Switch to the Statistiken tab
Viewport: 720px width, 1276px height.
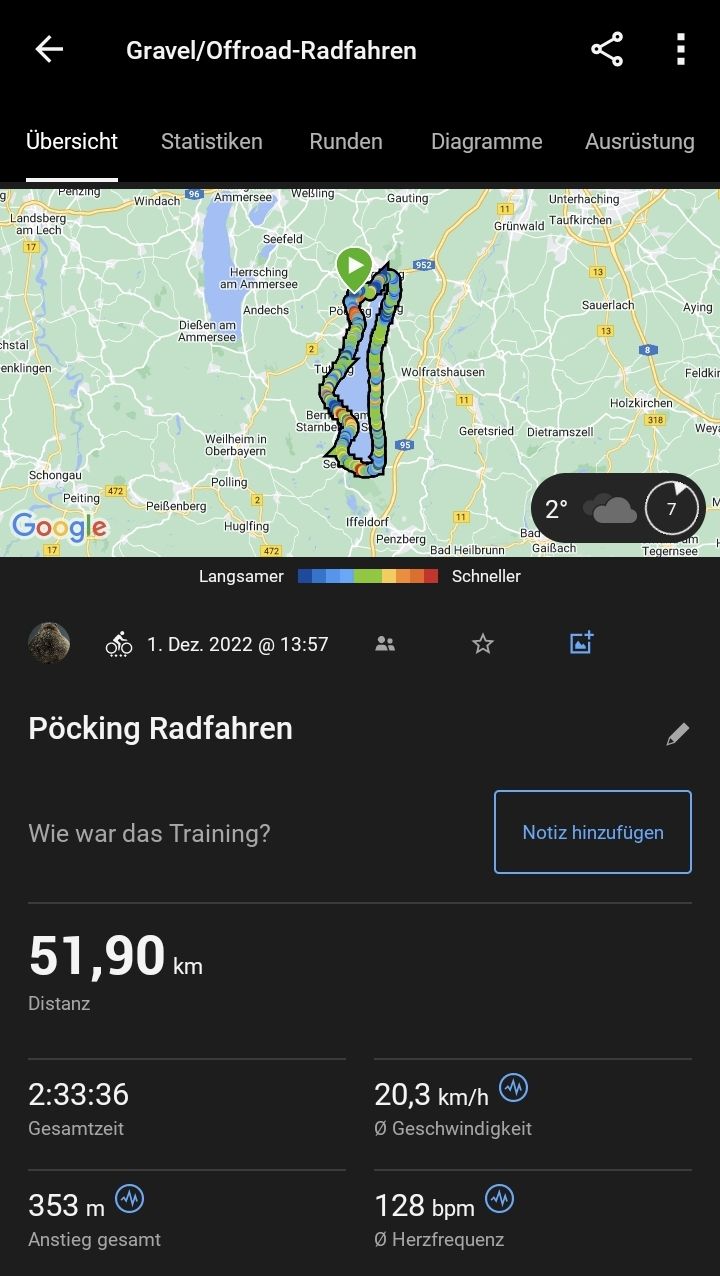click(211, 142)
